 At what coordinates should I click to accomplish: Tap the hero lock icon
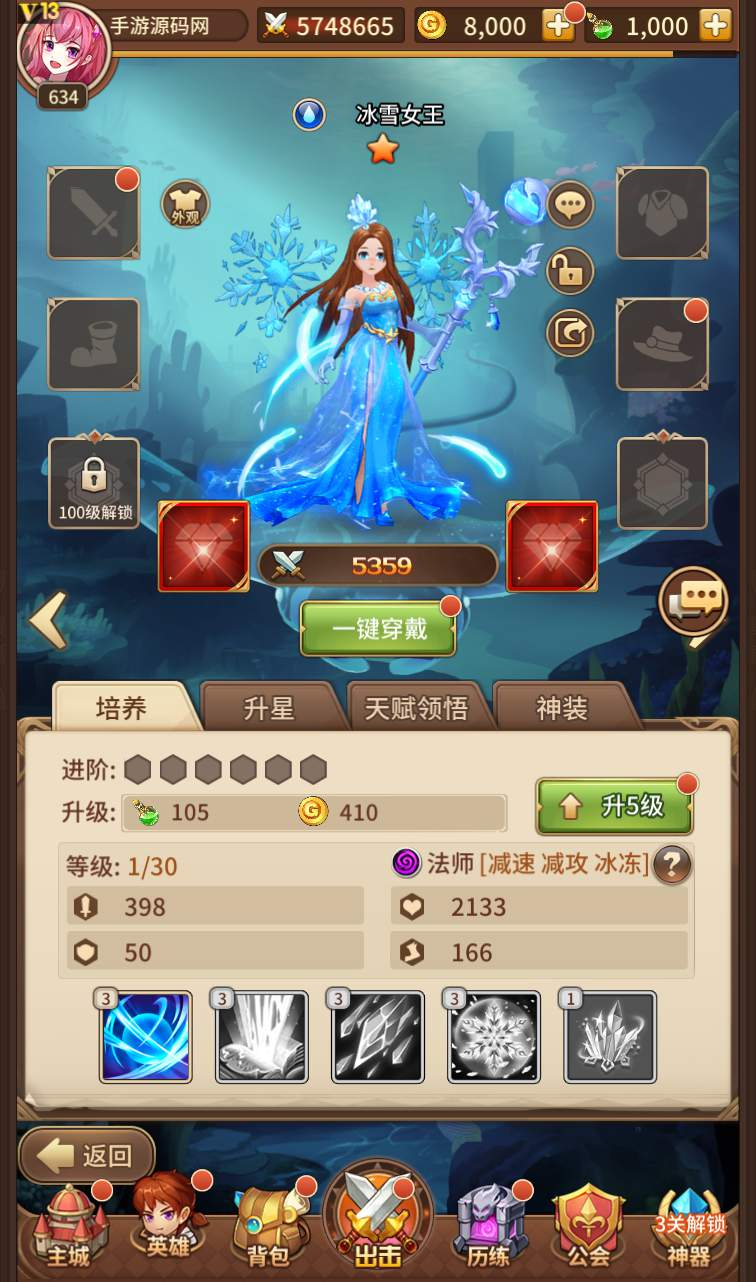[x=570, y=270]
